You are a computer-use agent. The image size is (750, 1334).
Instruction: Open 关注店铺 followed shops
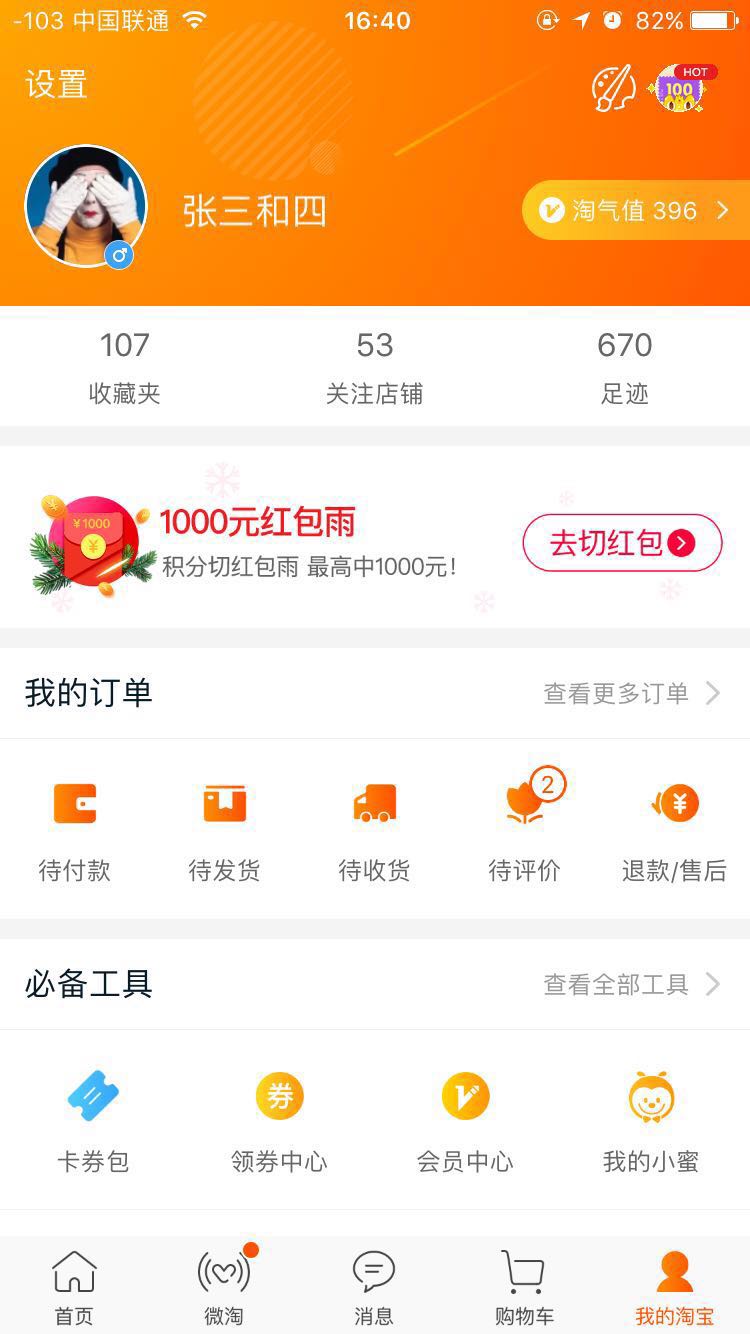coord(374,367)
